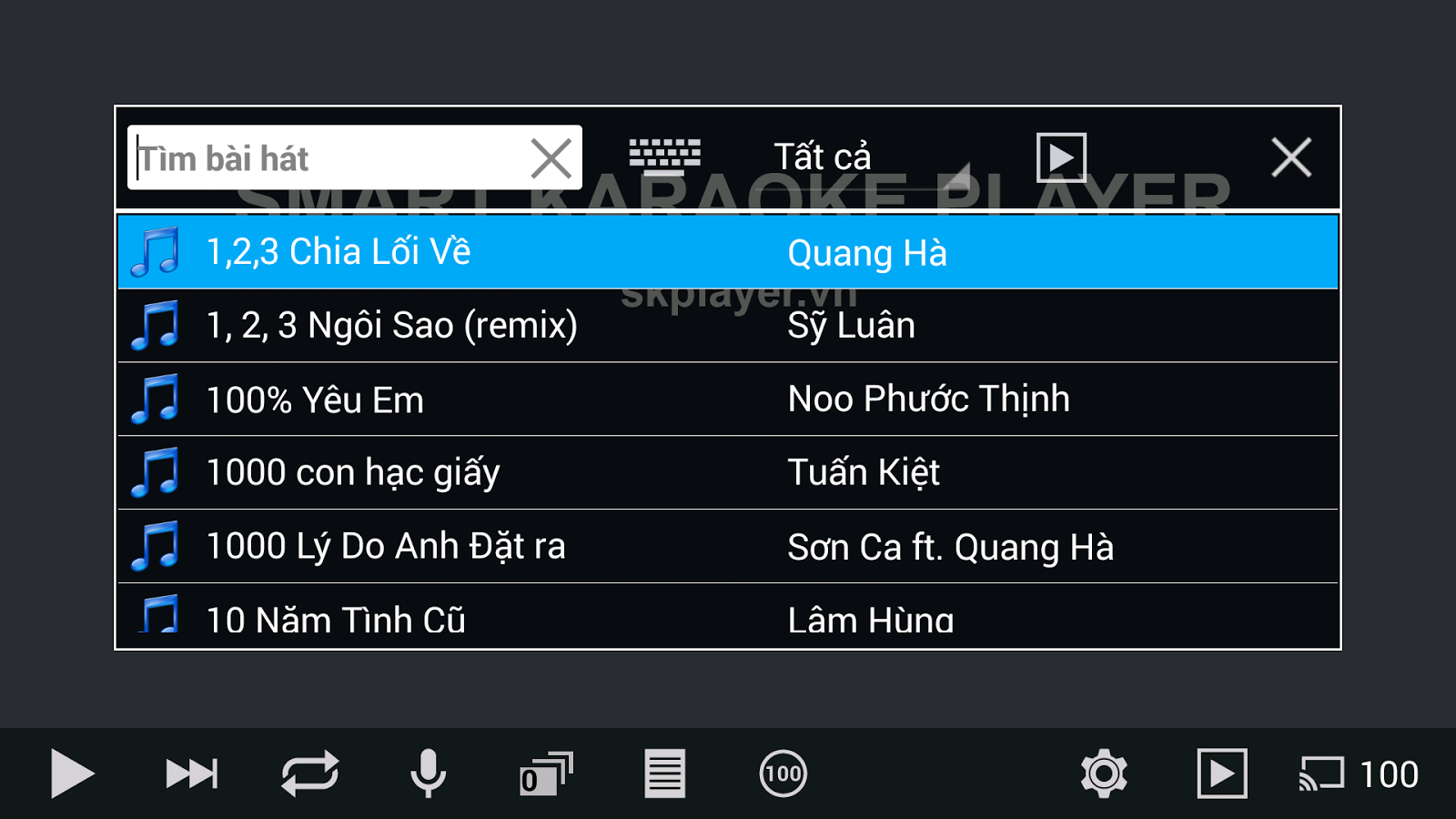Skip to the next song
Viewport: 1456px width, 819px height.
coord(191,774)
